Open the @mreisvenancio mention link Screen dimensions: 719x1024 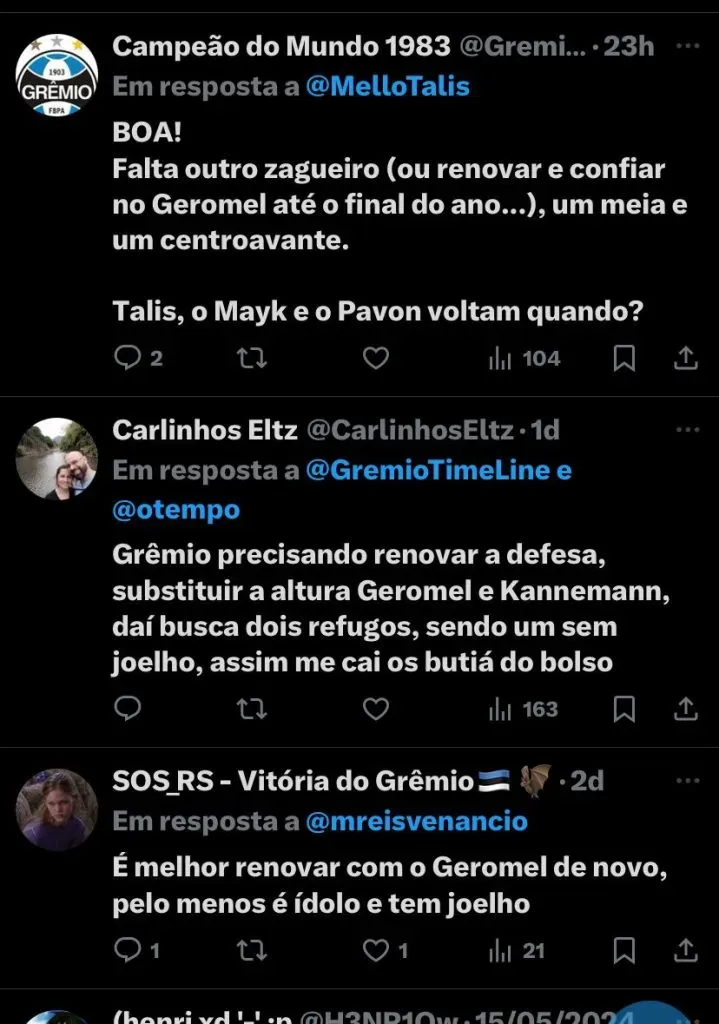pos(417,821)
